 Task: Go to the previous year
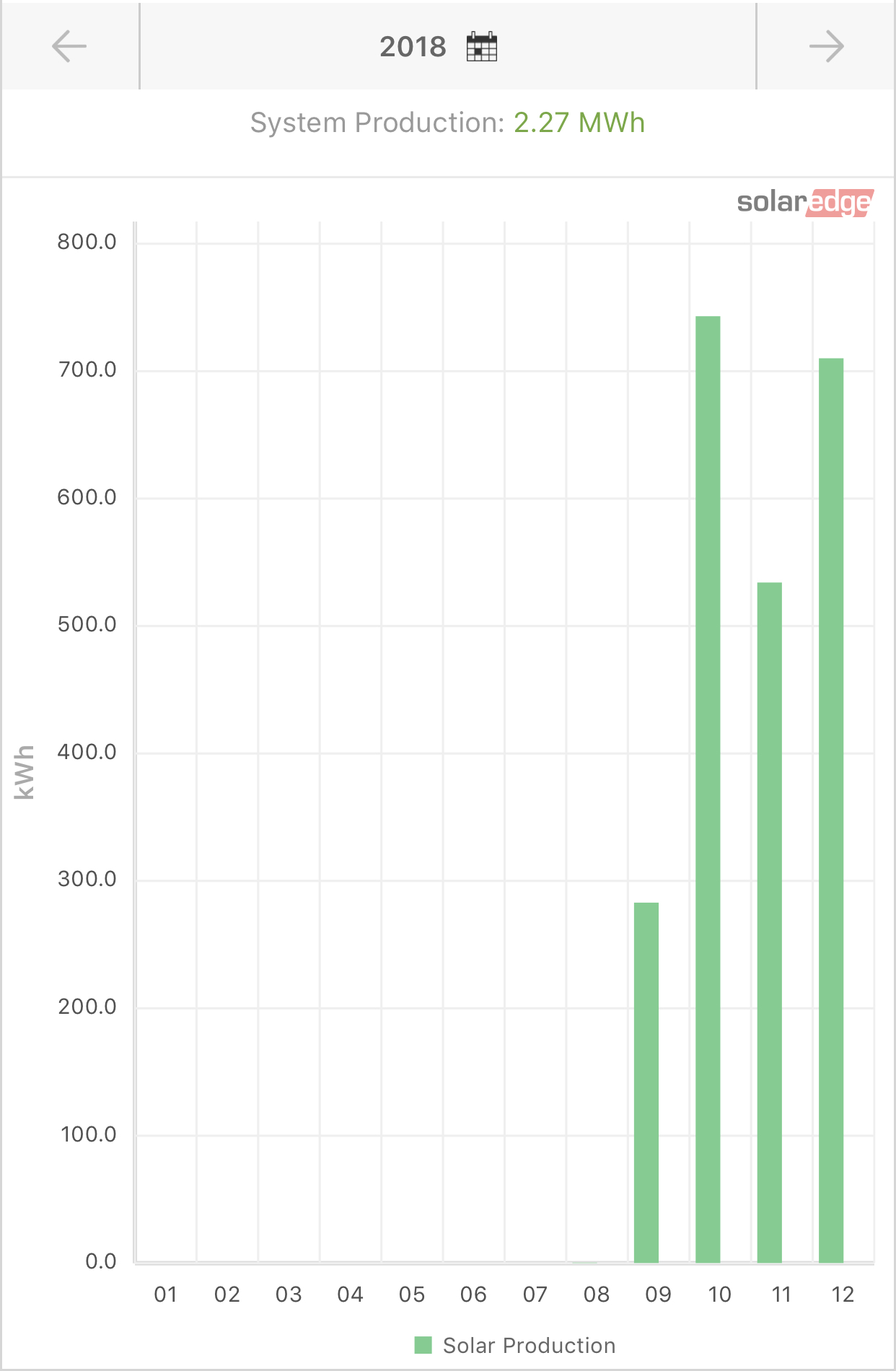69,46
